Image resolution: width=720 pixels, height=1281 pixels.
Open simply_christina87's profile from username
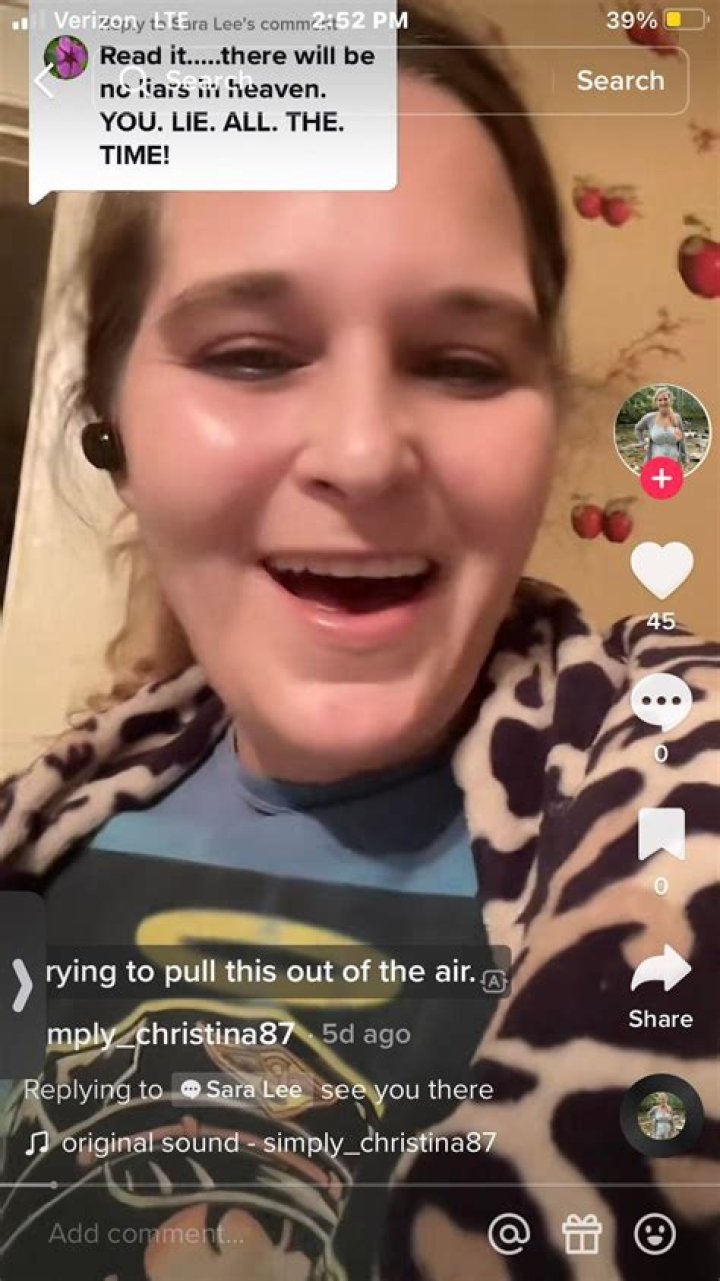[x=170, y=1033]
